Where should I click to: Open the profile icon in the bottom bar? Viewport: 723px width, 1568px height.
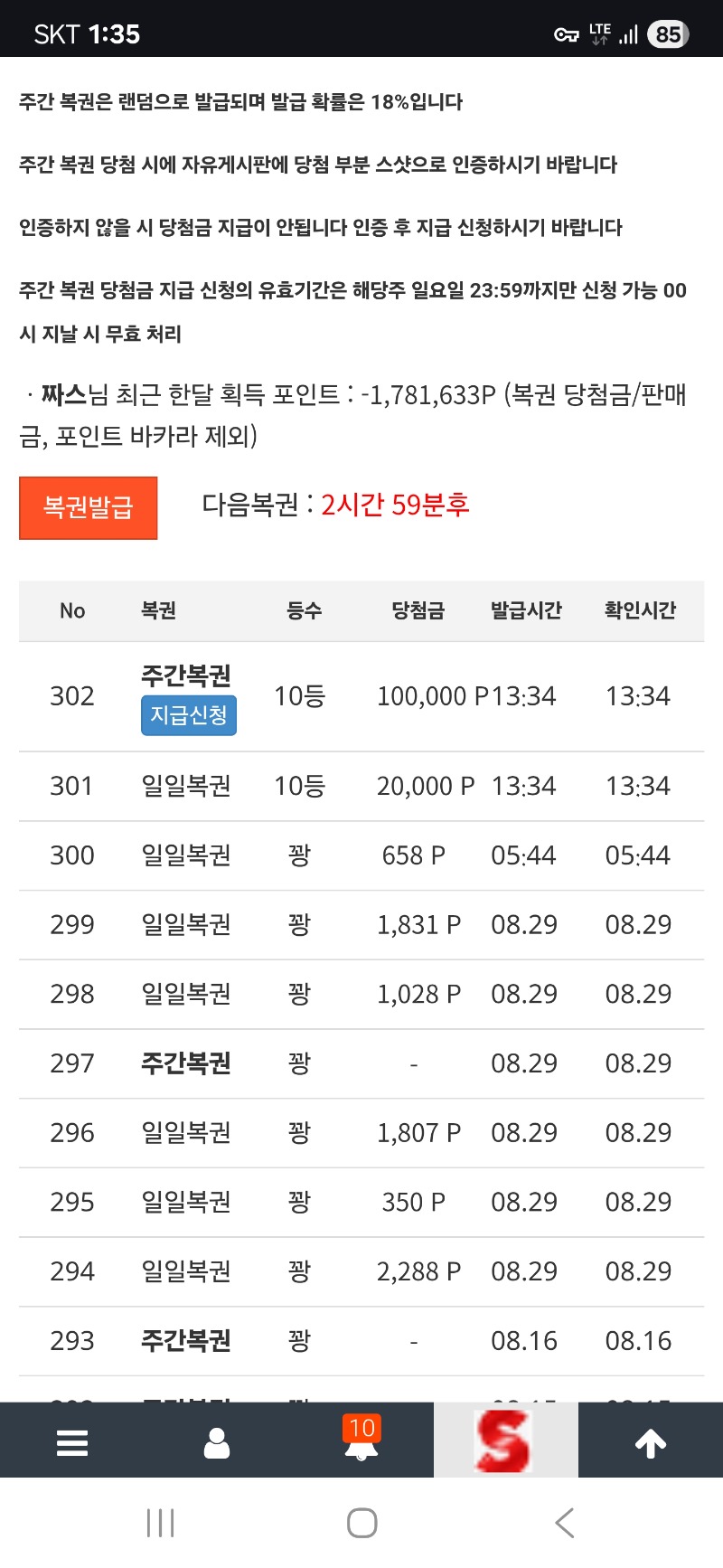click(217, 1443)
